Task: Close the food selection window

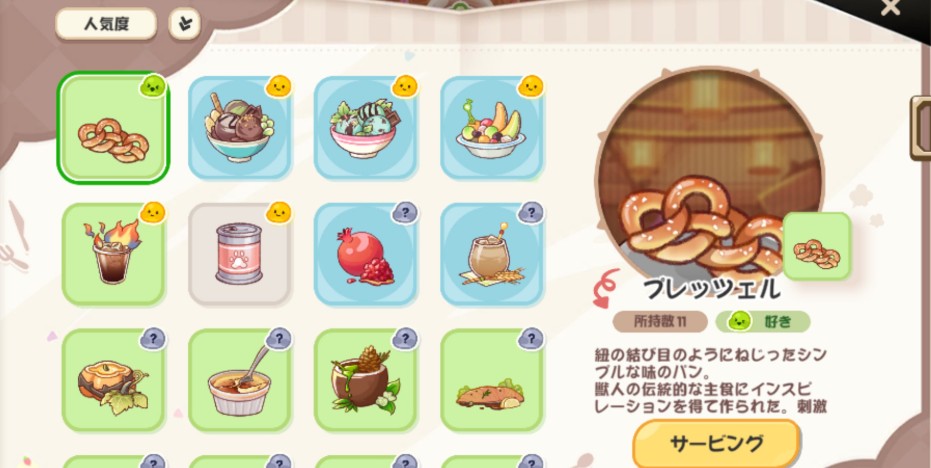Action: [890, 8]
